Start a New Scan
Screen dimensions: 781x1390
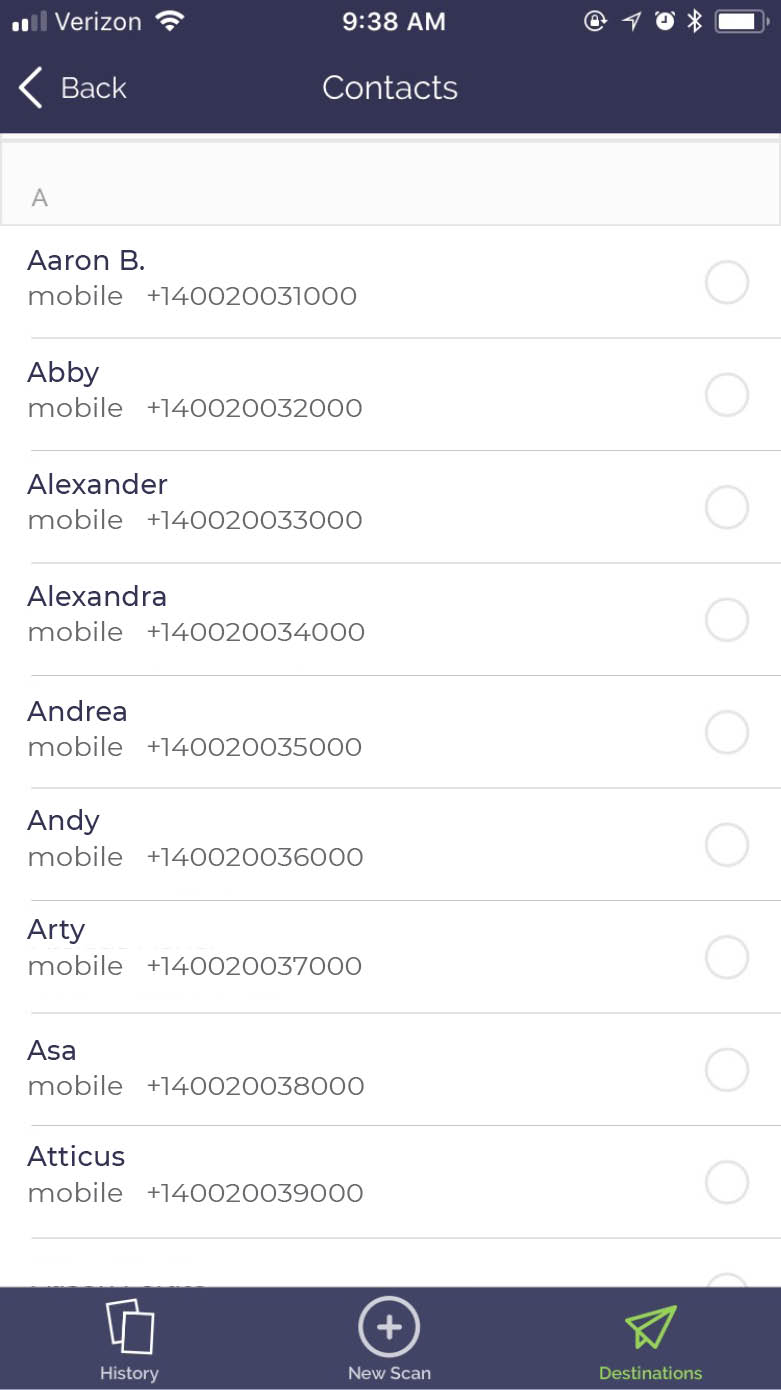(389, 1340)
